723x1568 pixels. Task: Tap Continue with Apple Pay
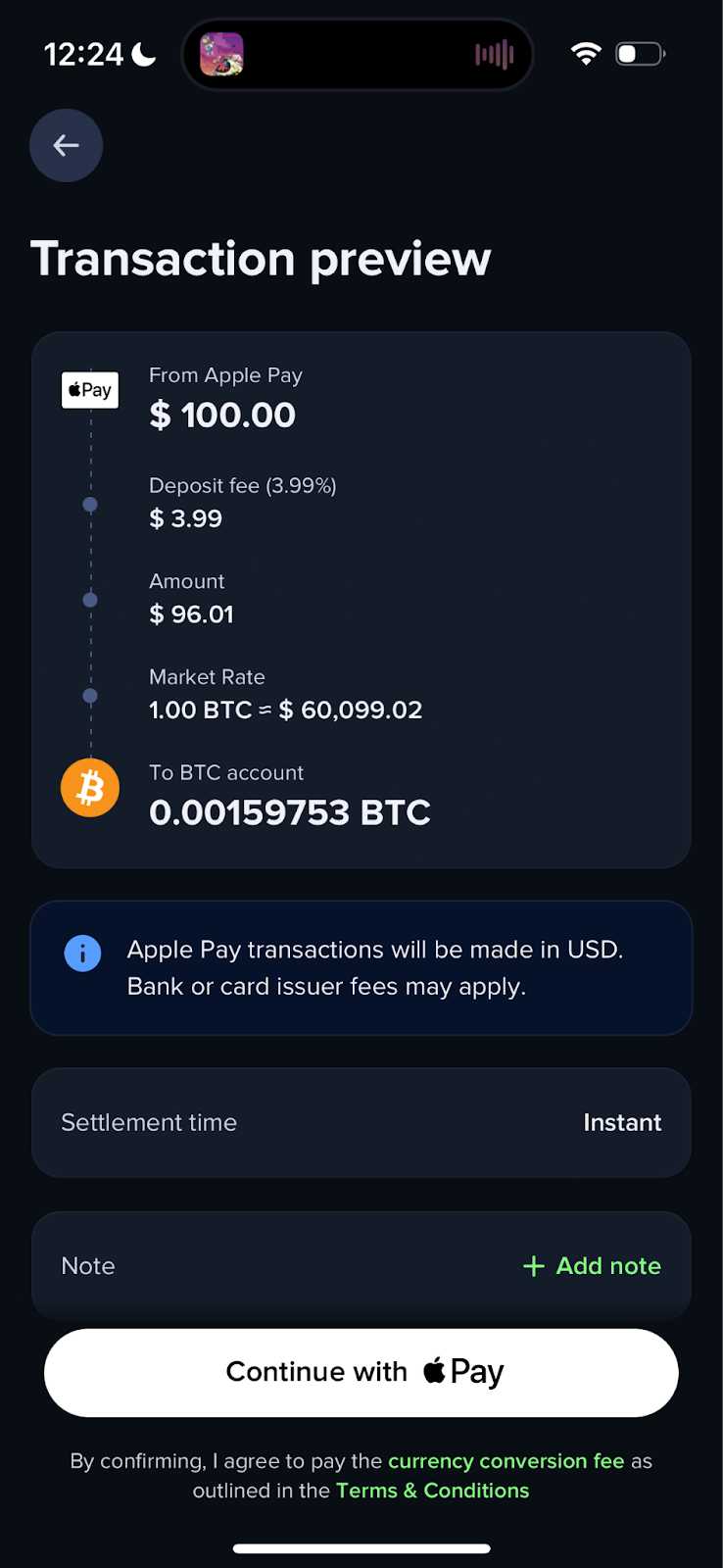pos(361,1372)
